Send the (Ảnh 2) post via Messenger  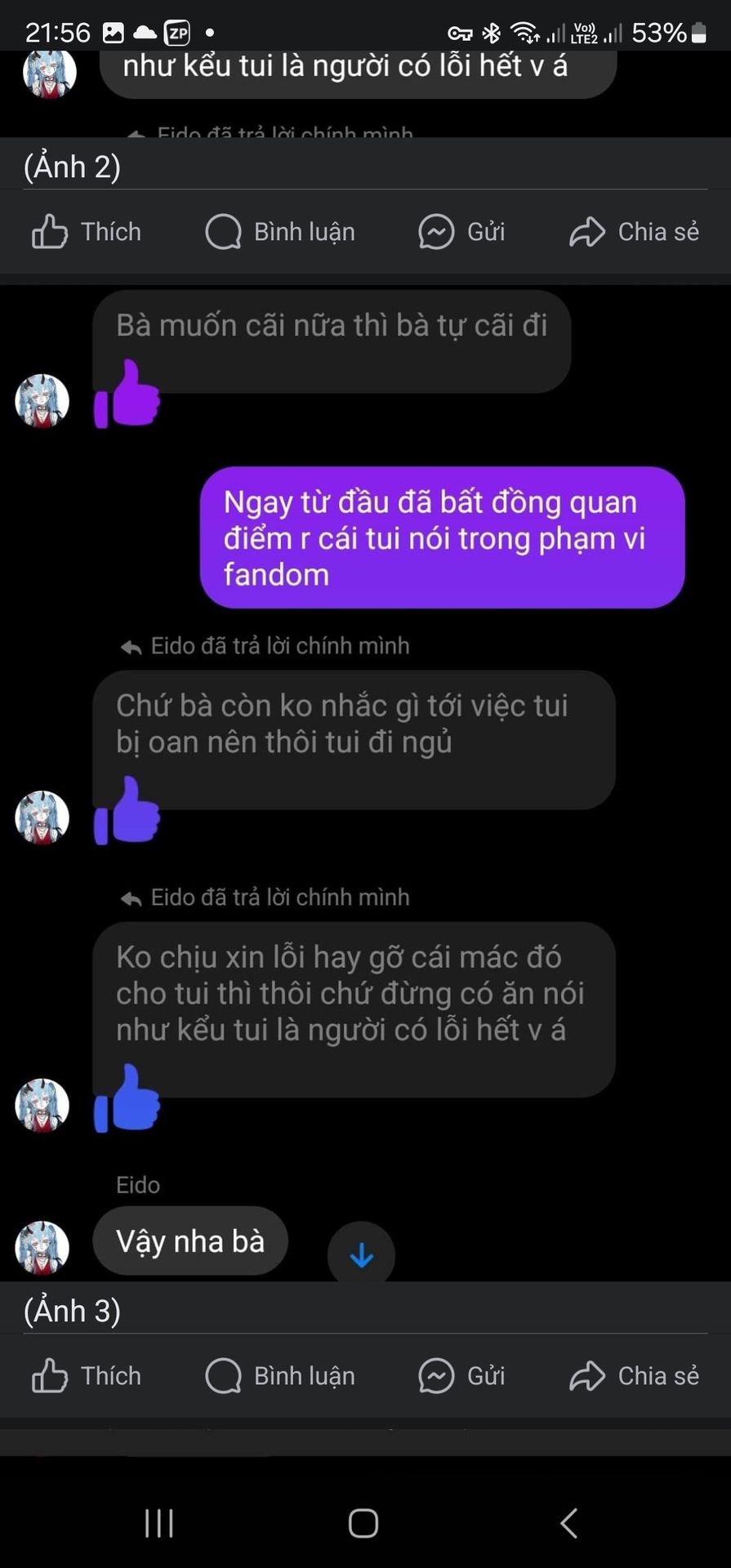tap(461, 232)
